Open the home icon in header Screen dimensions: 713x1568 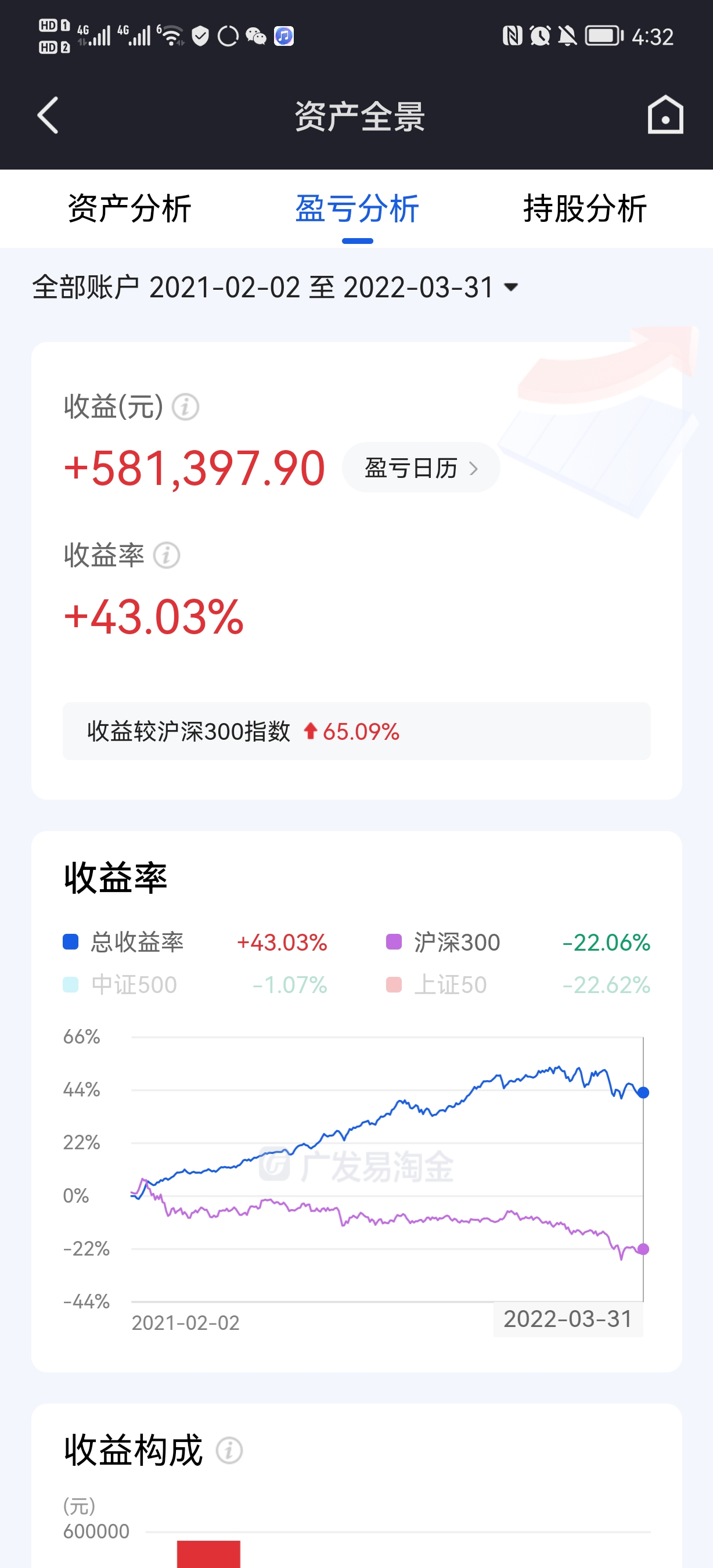pos(665,115)
